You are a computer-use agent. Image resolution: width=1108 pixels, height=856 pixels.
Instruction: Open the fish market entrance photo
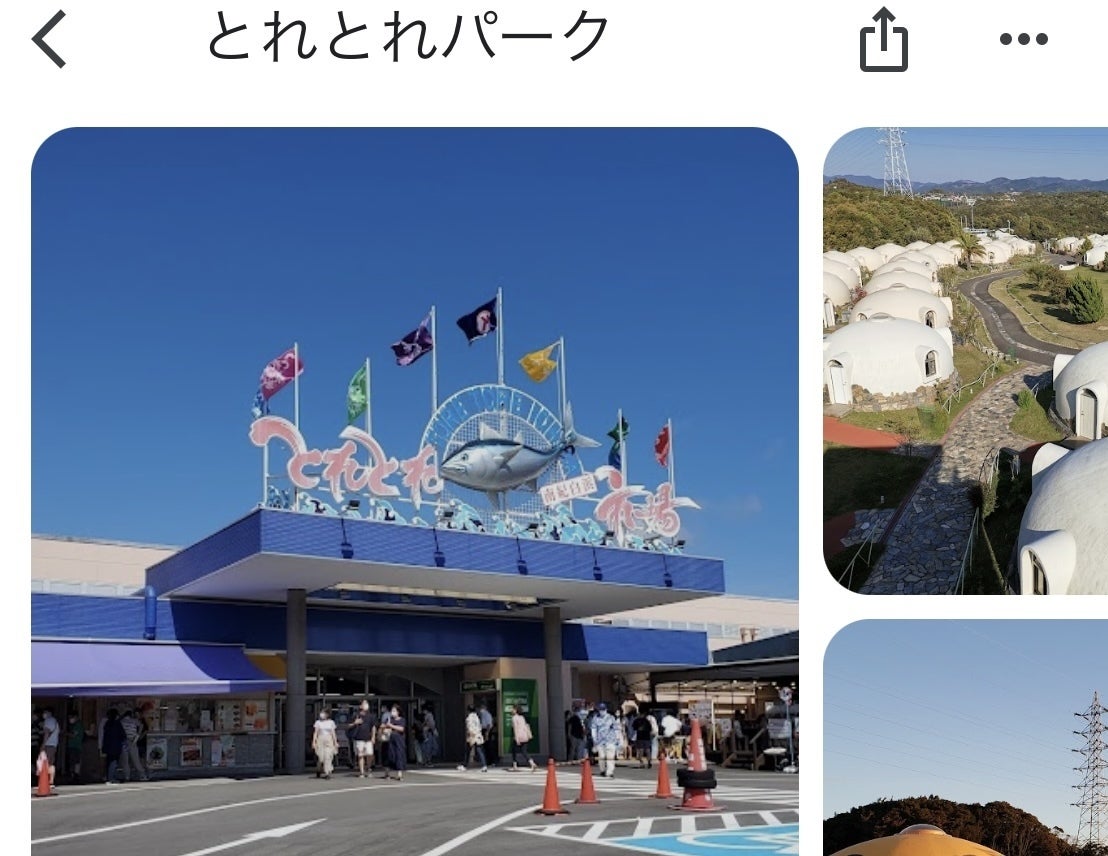click(x=414, y=490)
